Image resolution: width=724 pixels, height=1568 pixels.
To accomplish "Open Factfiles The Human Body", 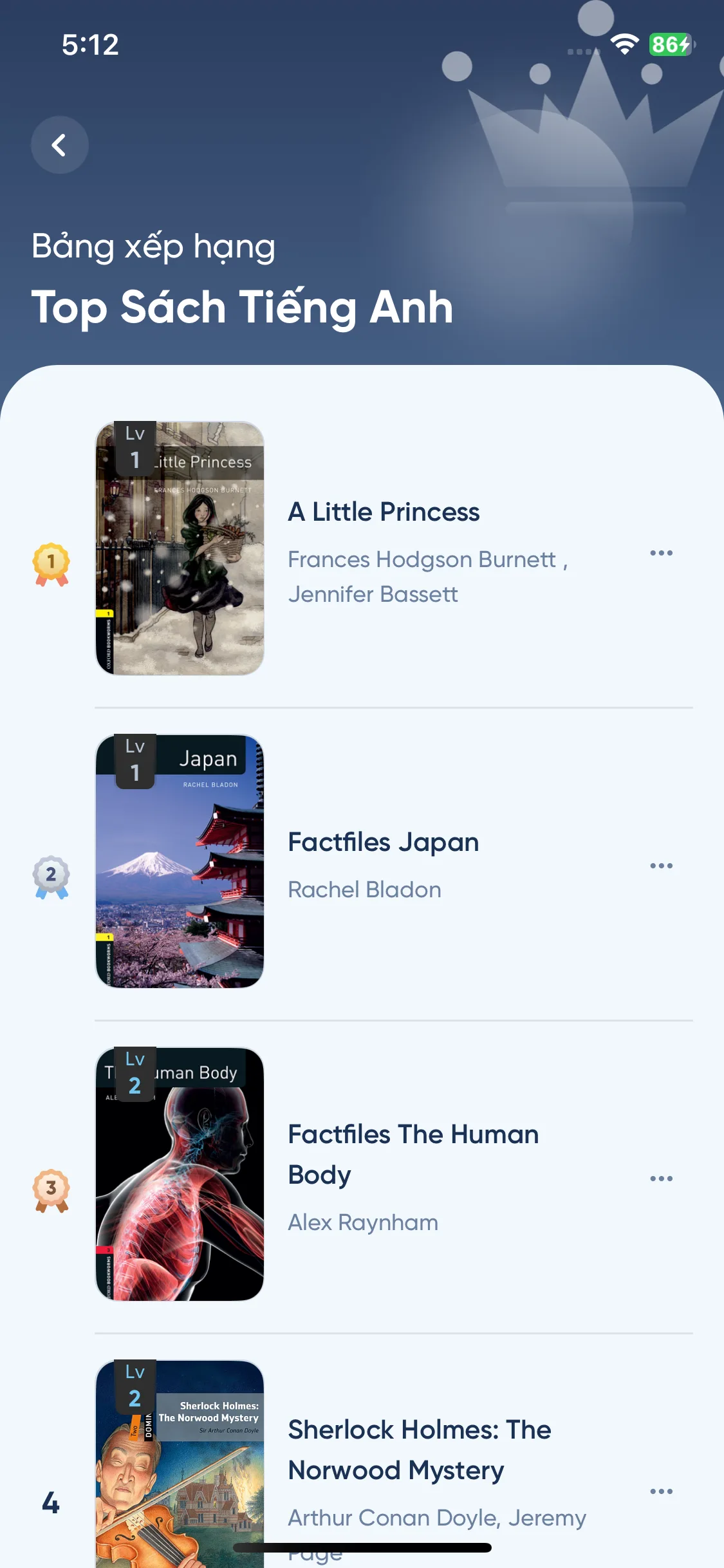I will (412, 1153).
